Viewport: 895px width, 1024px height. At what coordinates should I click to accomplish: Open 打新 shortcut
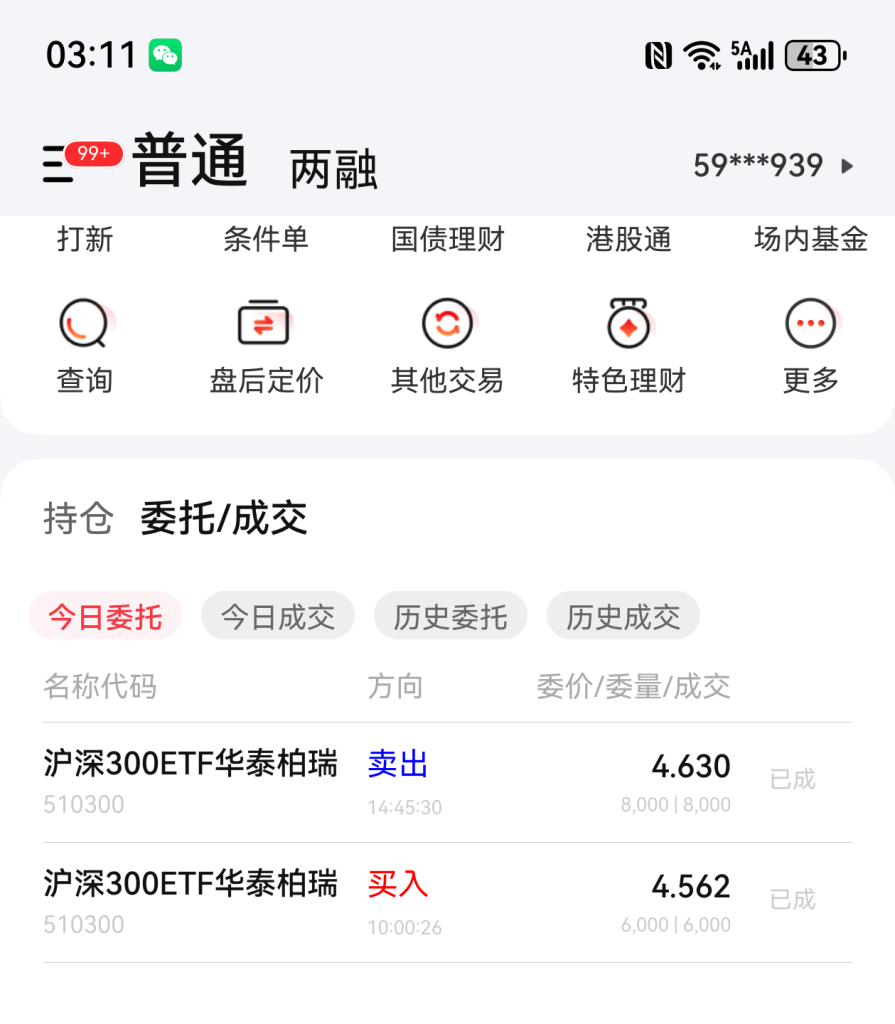coord(85,240)
